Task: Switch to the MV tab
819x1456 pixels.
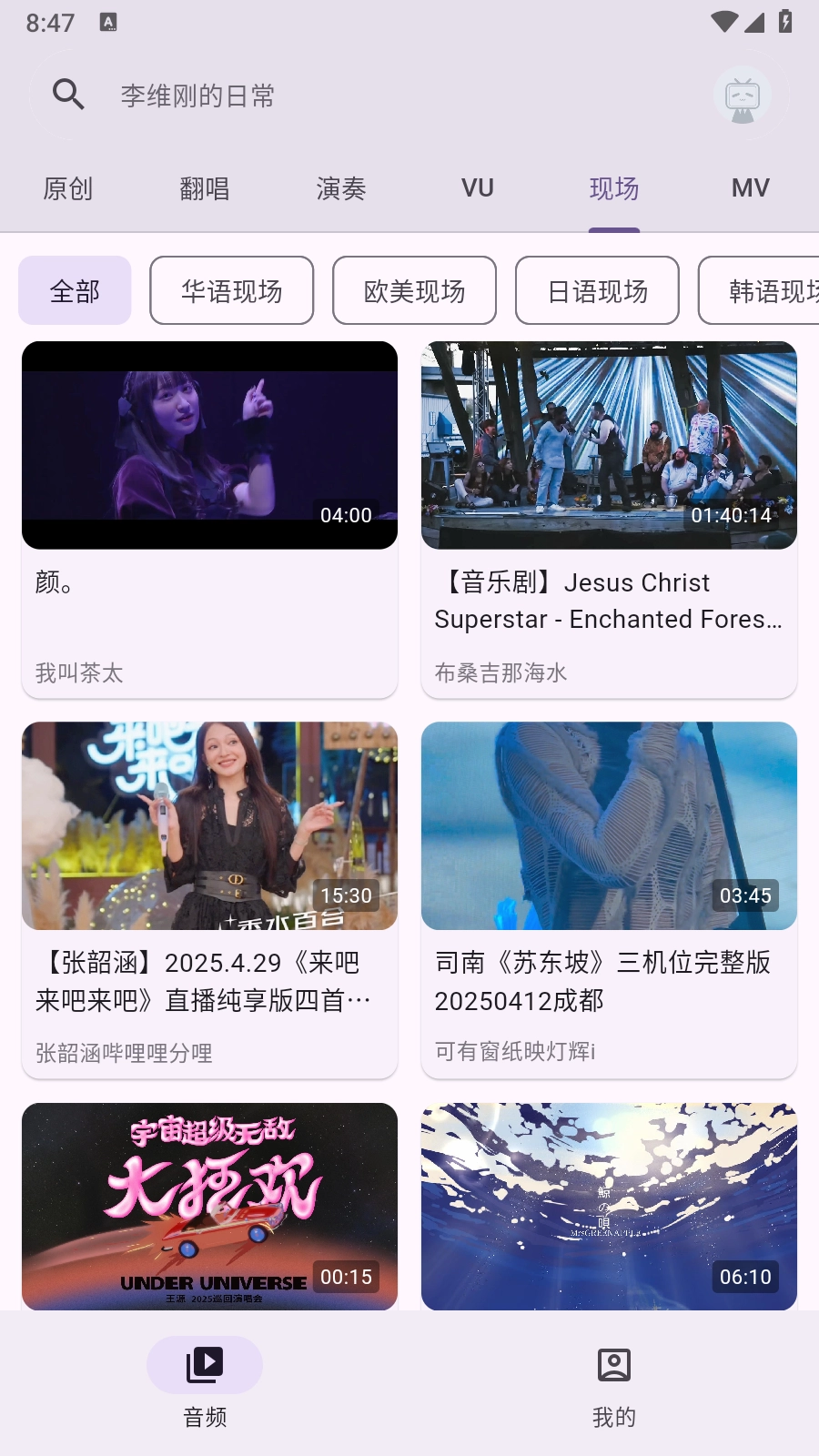Action: [749, 187]
